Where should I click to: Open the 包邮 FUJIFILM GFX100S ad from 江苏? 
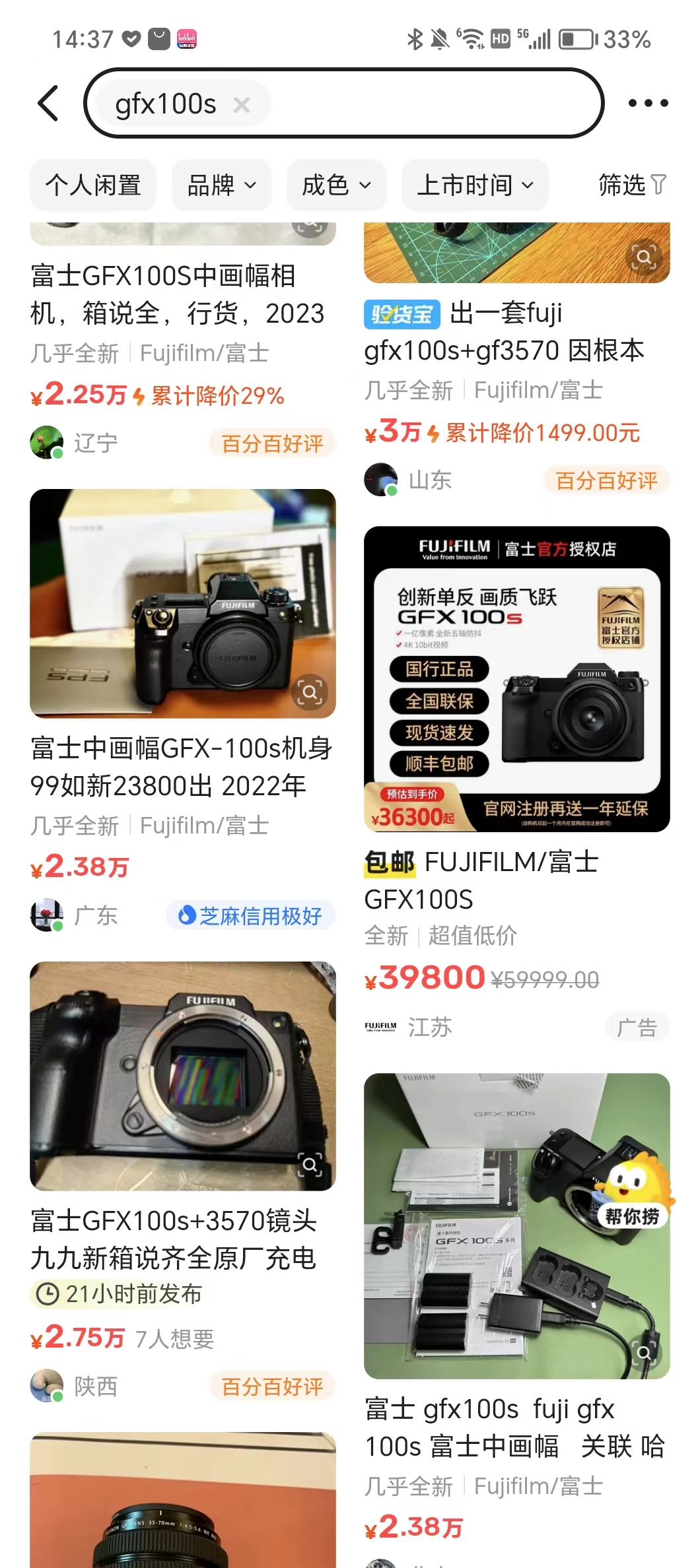516,680
